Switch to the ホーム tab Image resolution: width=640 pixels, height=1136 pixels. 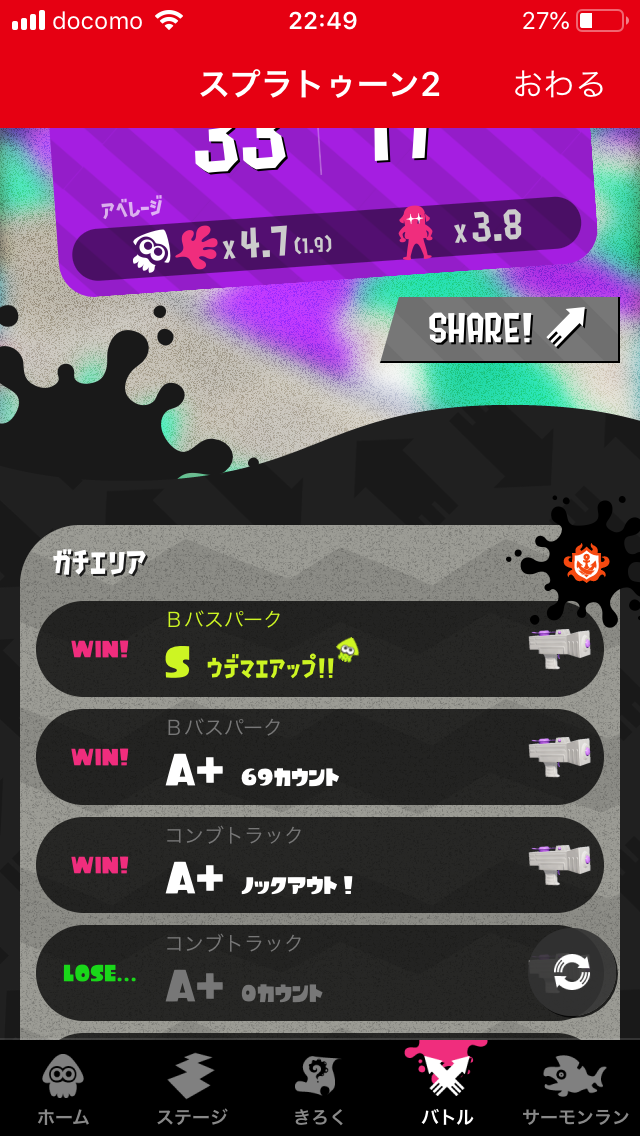pyautogui.click(x=63, y=1089)
